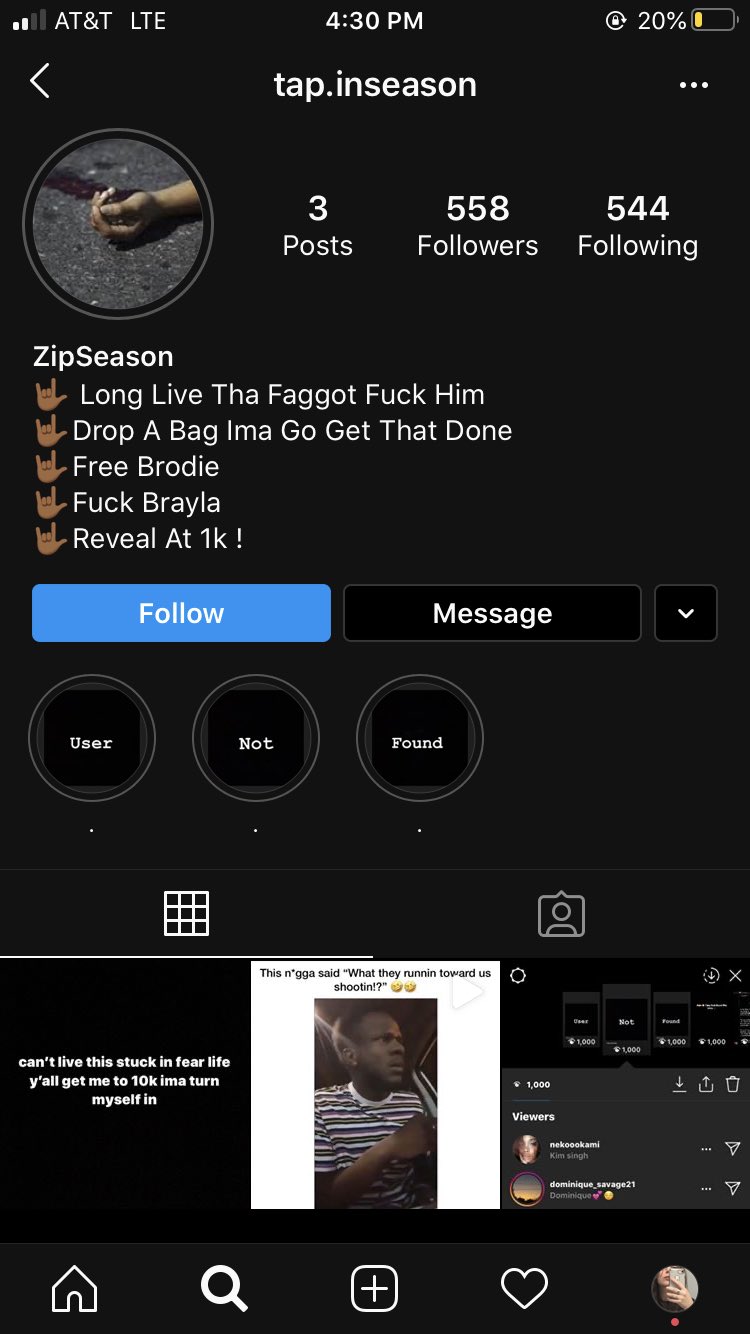Create a new post with plus icon
The width and height of the screenshot is (750, 1334).
click(x=375, y=1288)
